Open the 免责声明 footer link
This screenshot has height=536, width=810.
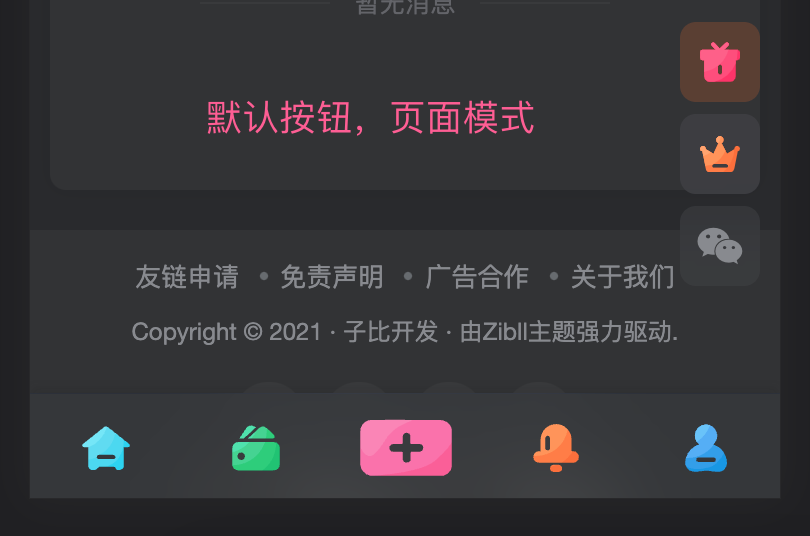[x=331, y=277]
